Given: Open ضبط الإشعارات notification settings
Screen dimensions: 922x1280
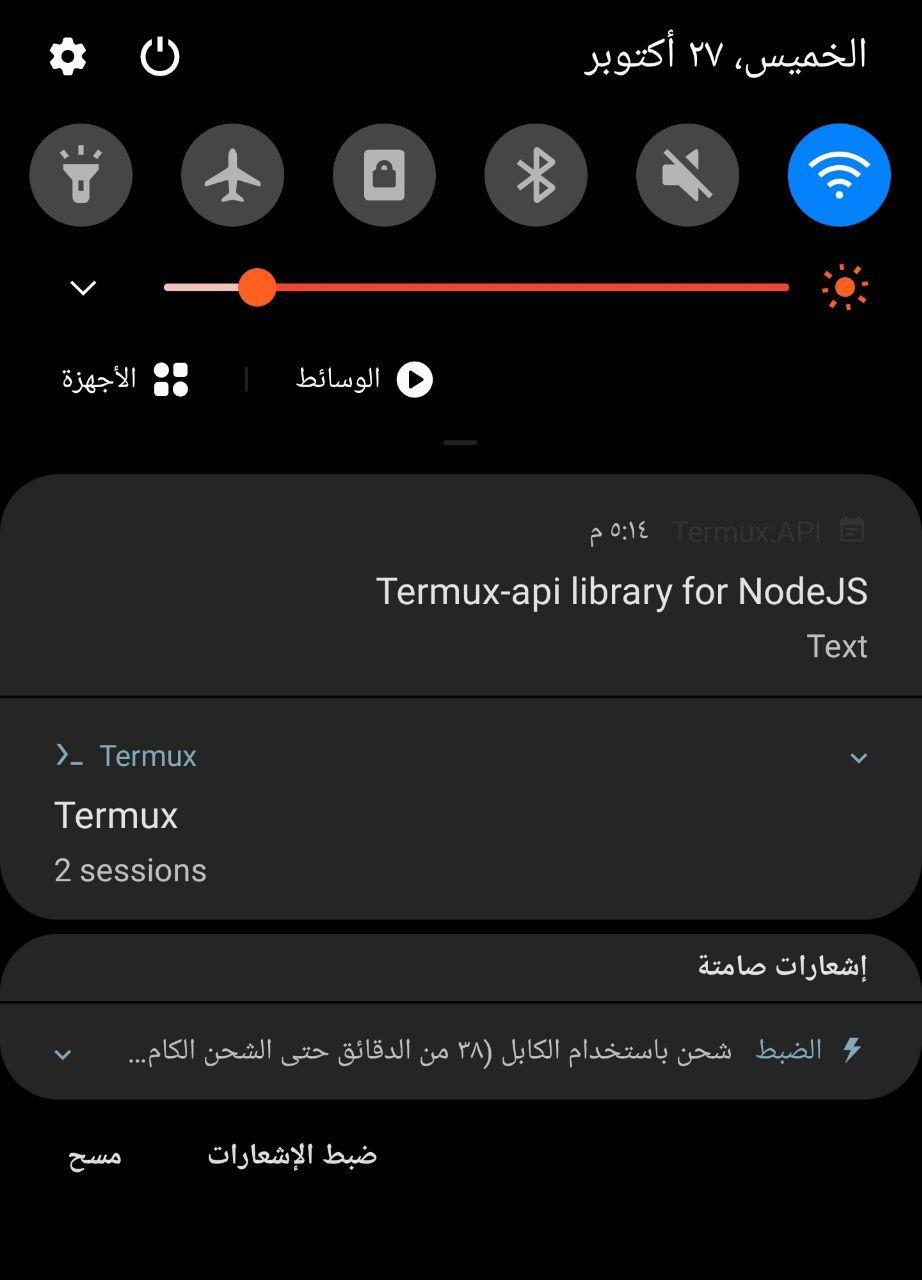Looking at the screenshot, I should 292,1155.
